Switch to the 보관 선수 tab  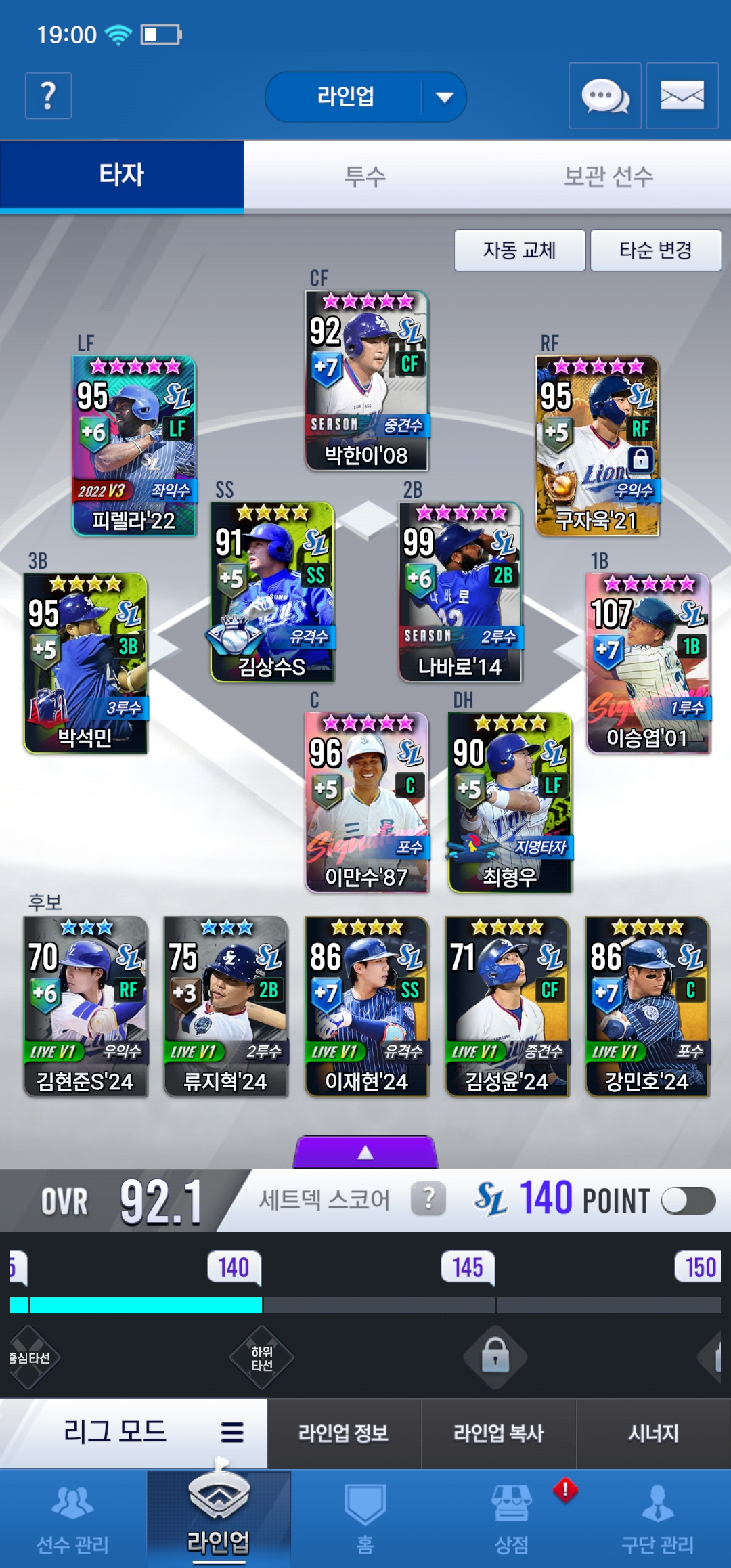point(609,177)
